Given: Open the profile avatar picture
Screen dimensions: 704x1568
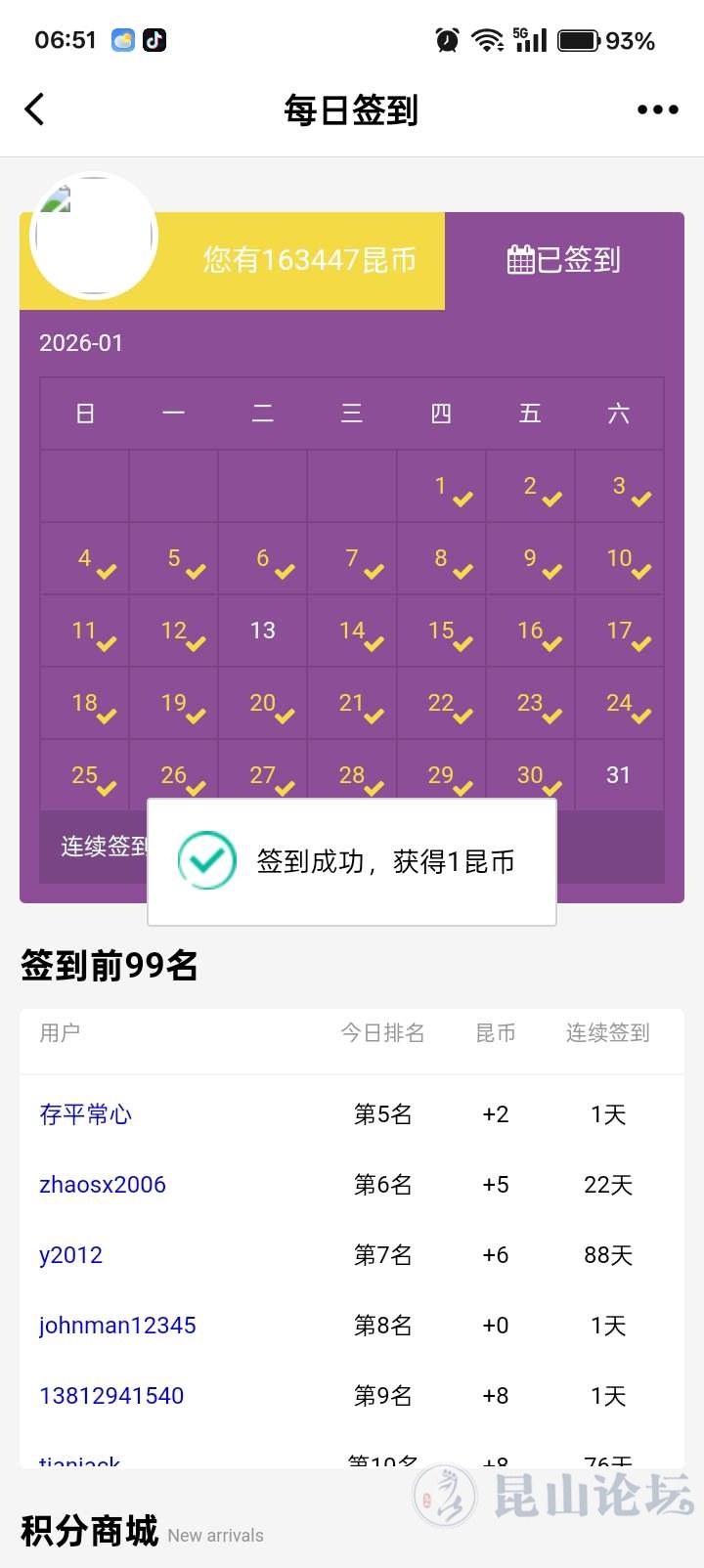Looking at the screenshot, I should 94,236.
